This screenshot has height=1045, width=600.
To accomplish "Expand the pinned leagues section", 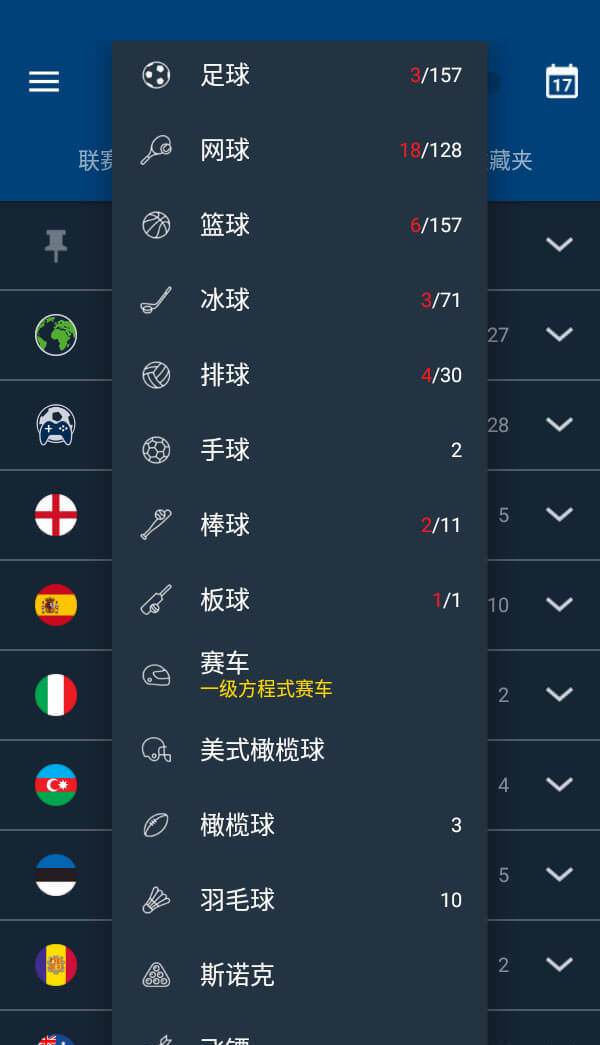I will click(x=559, y=245).
